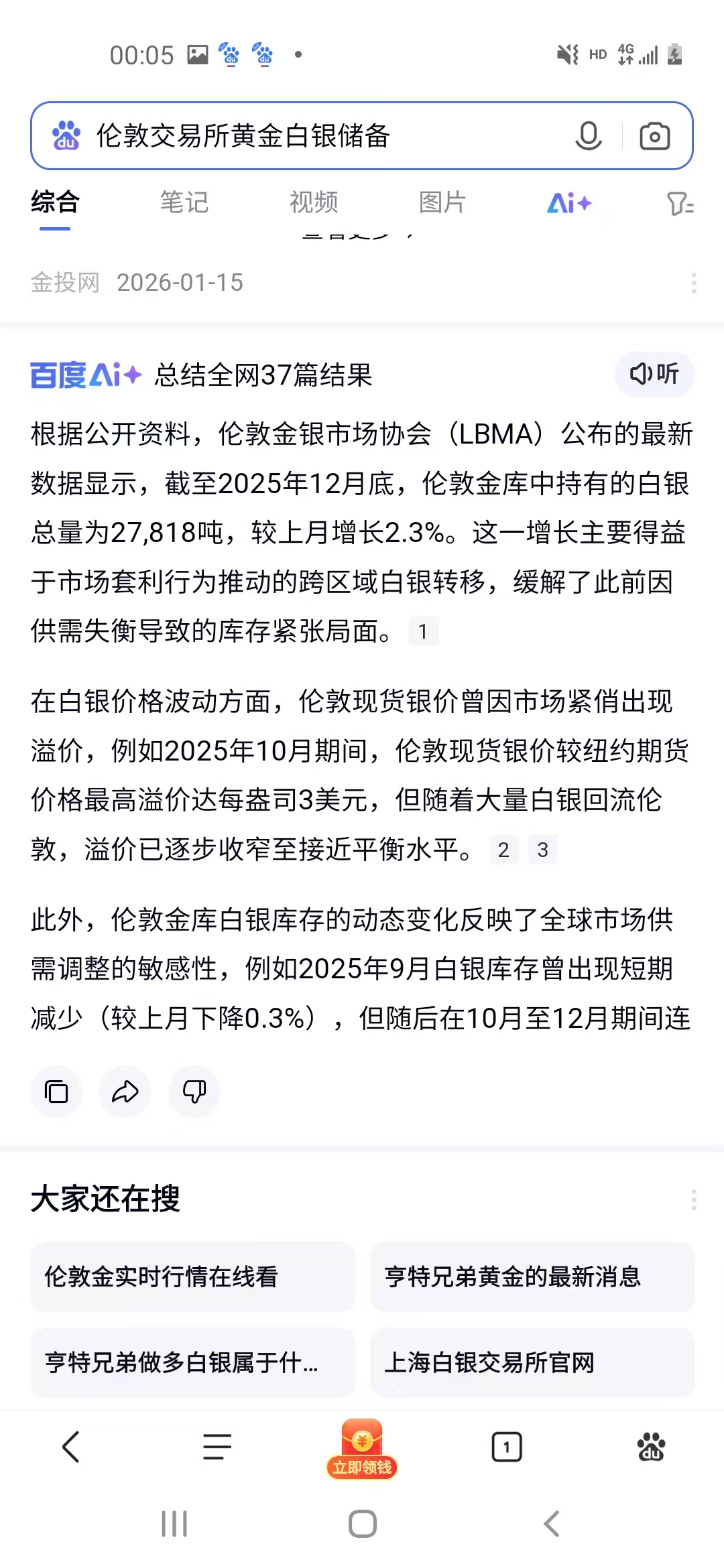Open the search filter icon
Viewport: 724px width, 1568px height.
680,204
